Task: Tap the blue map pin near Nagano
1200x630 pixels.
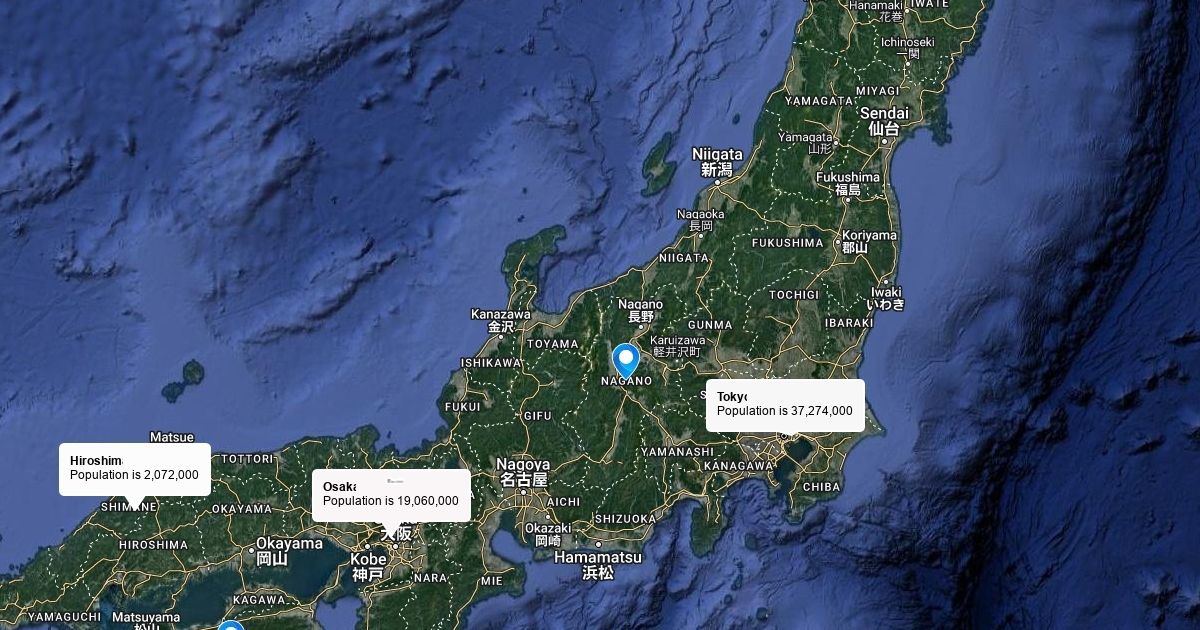Action: click(626, 358)
